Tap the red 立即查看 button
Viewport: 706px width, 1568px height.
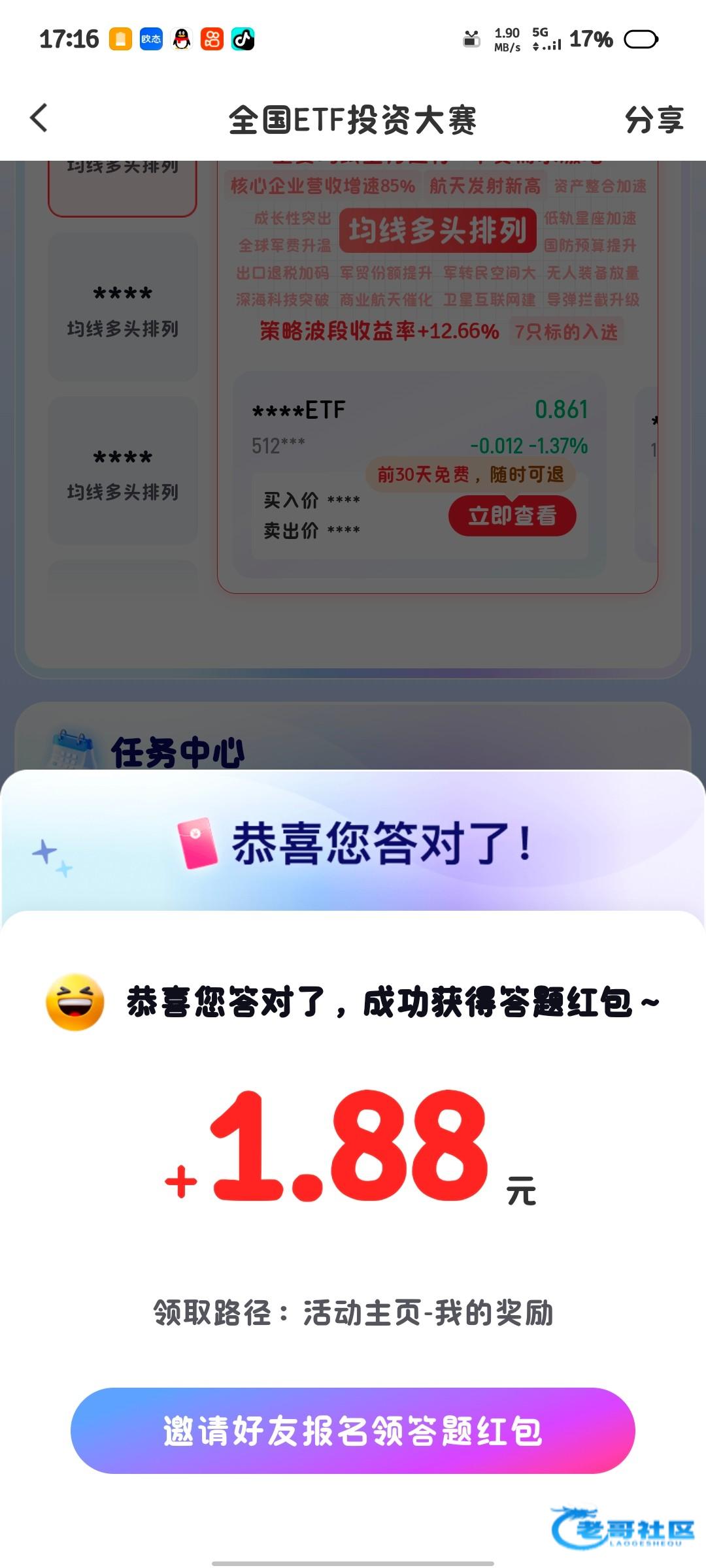point(512,516)
